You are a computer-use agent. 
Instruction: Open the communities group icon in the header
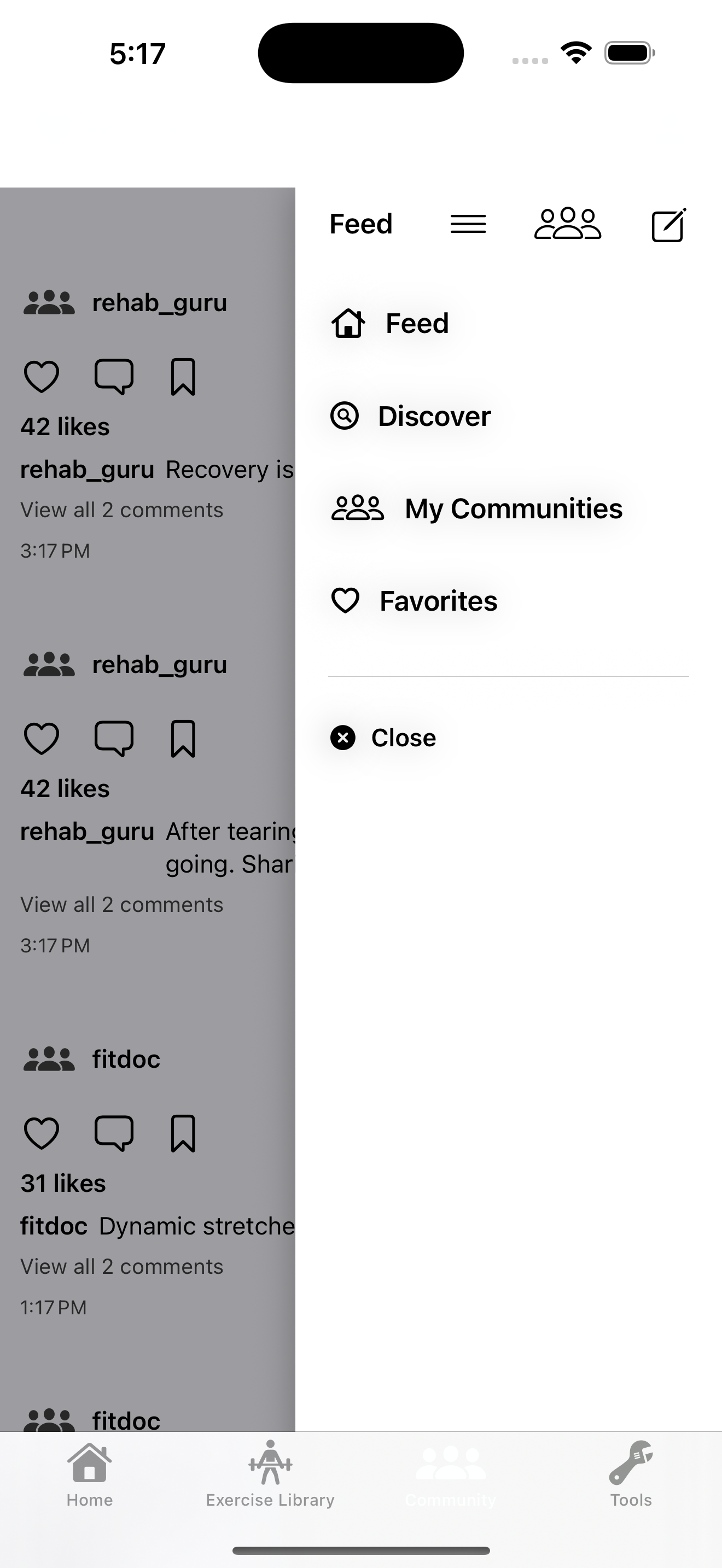coord(567,224)
